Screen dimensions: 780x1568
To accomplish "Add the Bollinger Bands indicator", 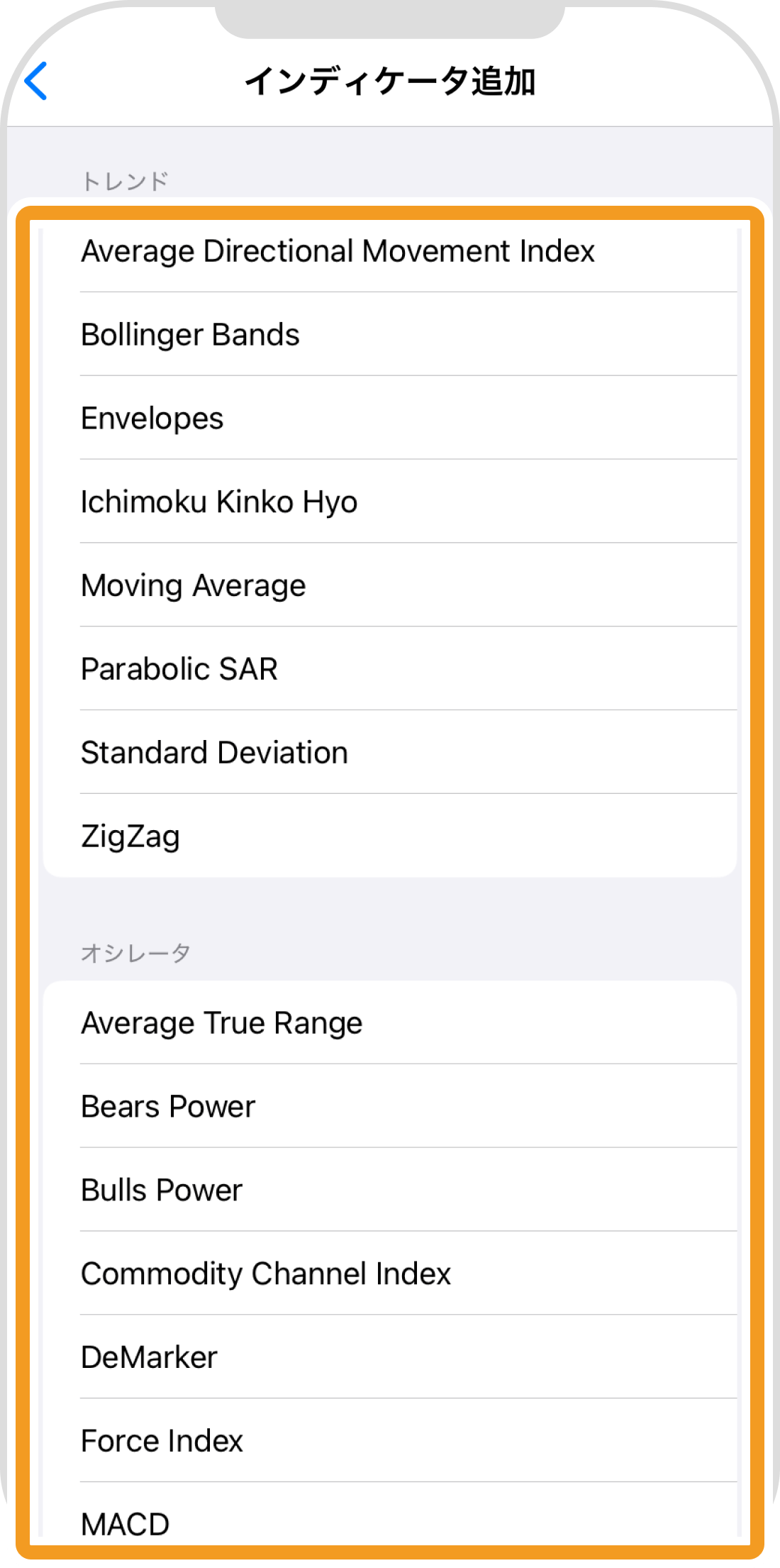I will (x=390, y=334).
